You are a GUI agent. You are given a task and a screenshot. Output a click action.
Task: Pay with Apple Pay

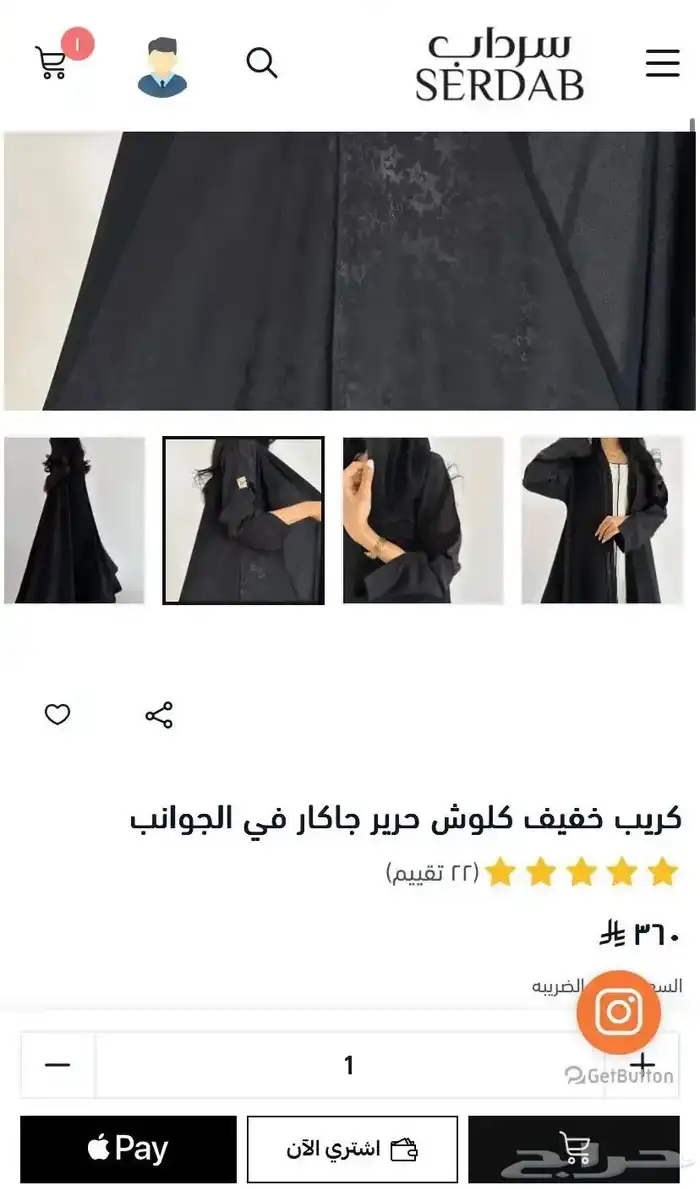[x=128, y=1149]
